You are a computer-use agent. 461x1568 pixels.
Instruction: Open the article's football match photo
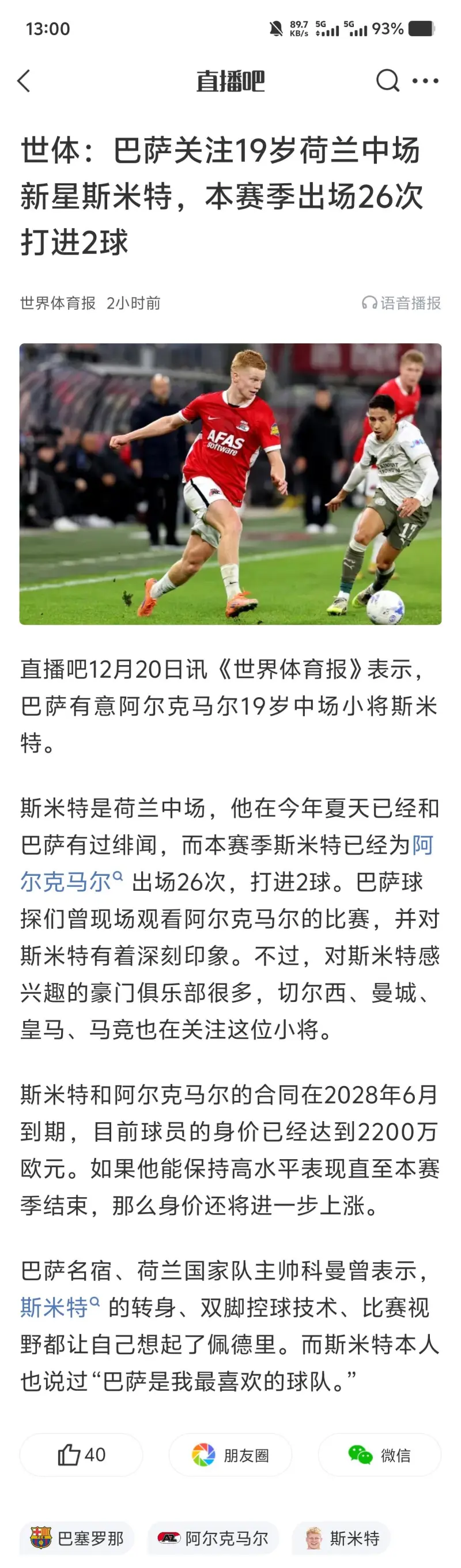230,484
